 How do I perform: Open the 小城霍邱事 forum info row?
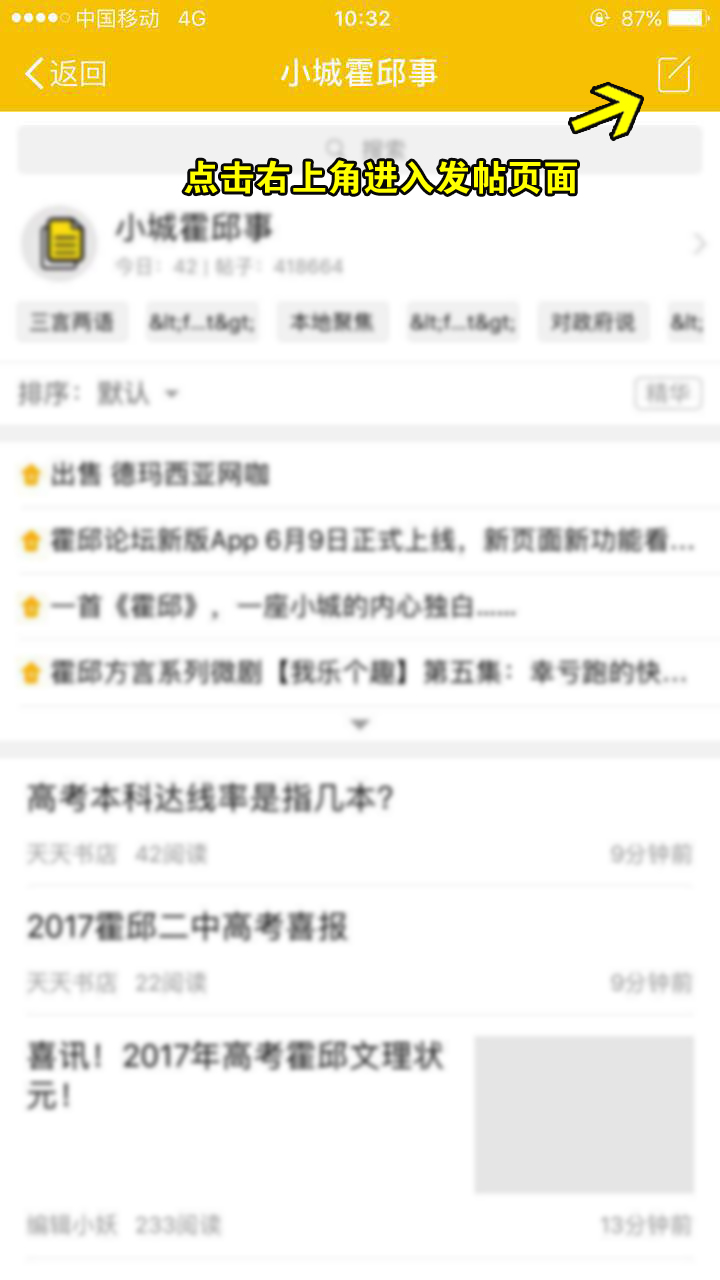[x=360, y=244]
